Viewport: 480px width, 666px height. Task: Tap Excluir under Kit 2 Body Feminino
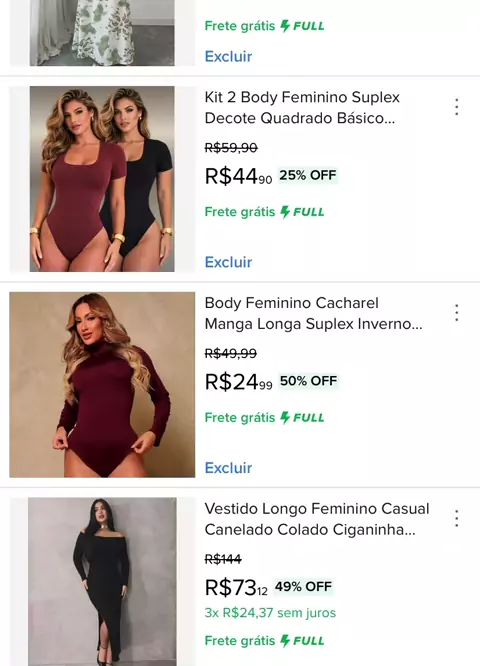228,262
